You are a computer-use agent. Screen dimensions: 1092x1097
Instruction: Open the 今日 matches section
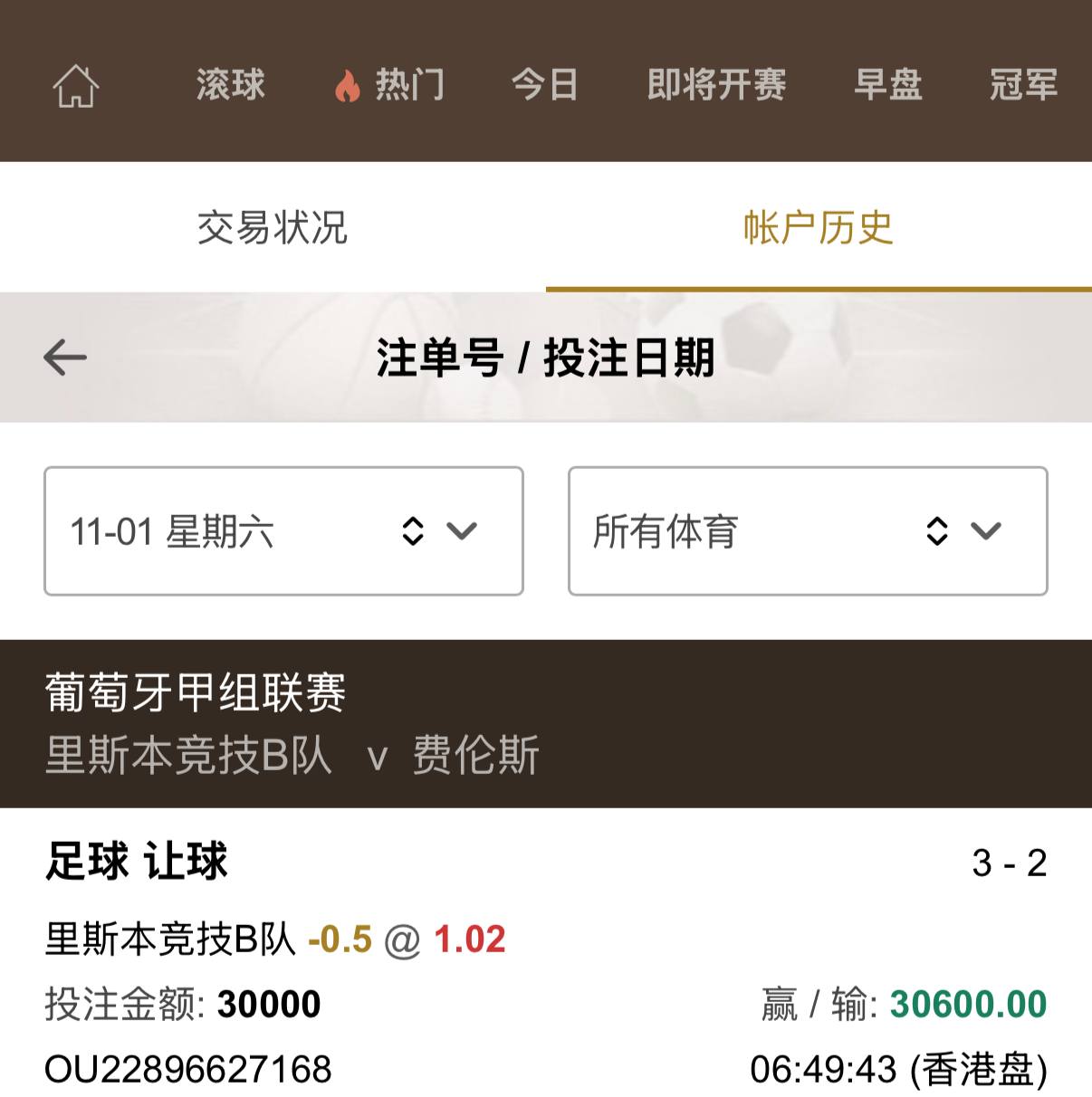coord(544,85)
